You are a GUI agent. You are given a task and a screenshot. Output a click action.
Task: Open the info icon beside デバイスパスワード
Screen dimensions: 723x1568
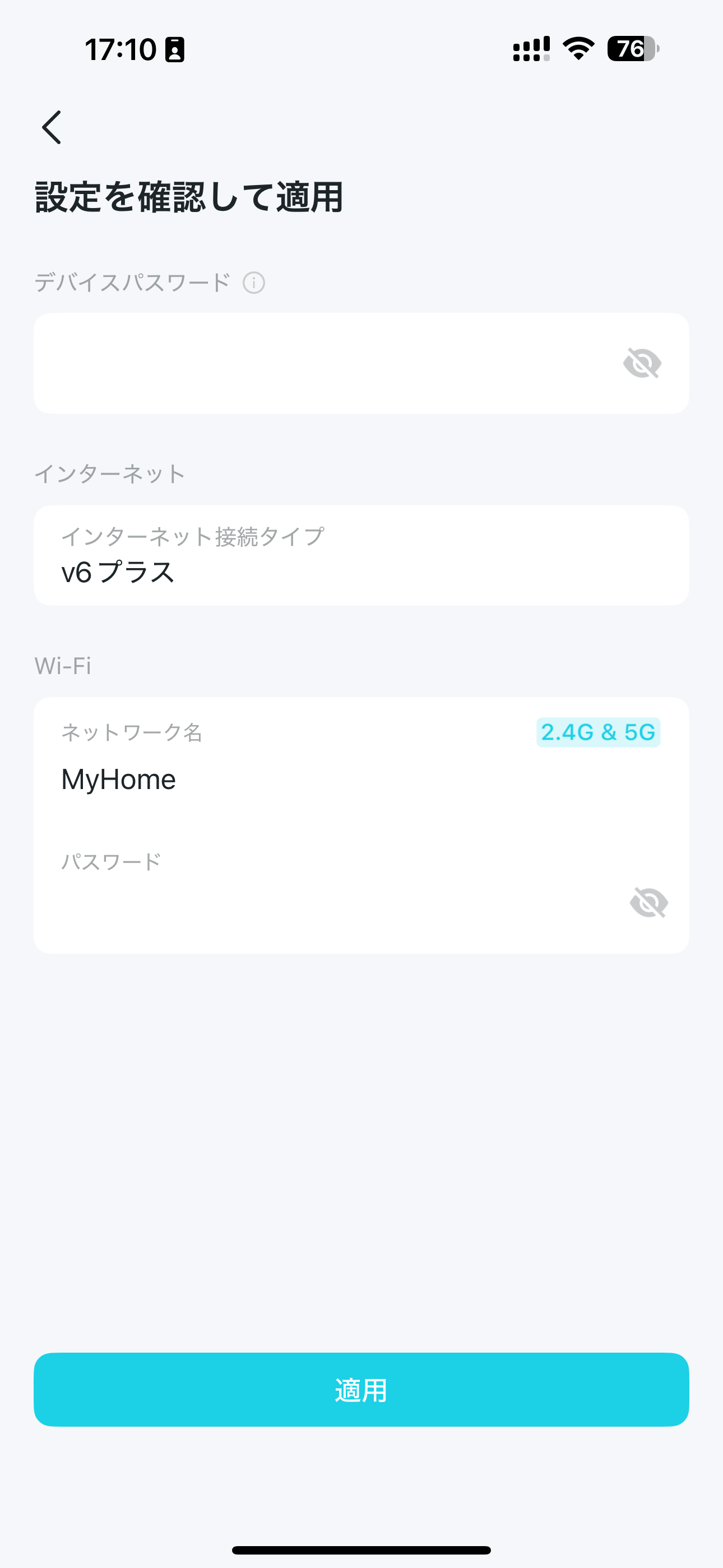click(x=254, y=283)
